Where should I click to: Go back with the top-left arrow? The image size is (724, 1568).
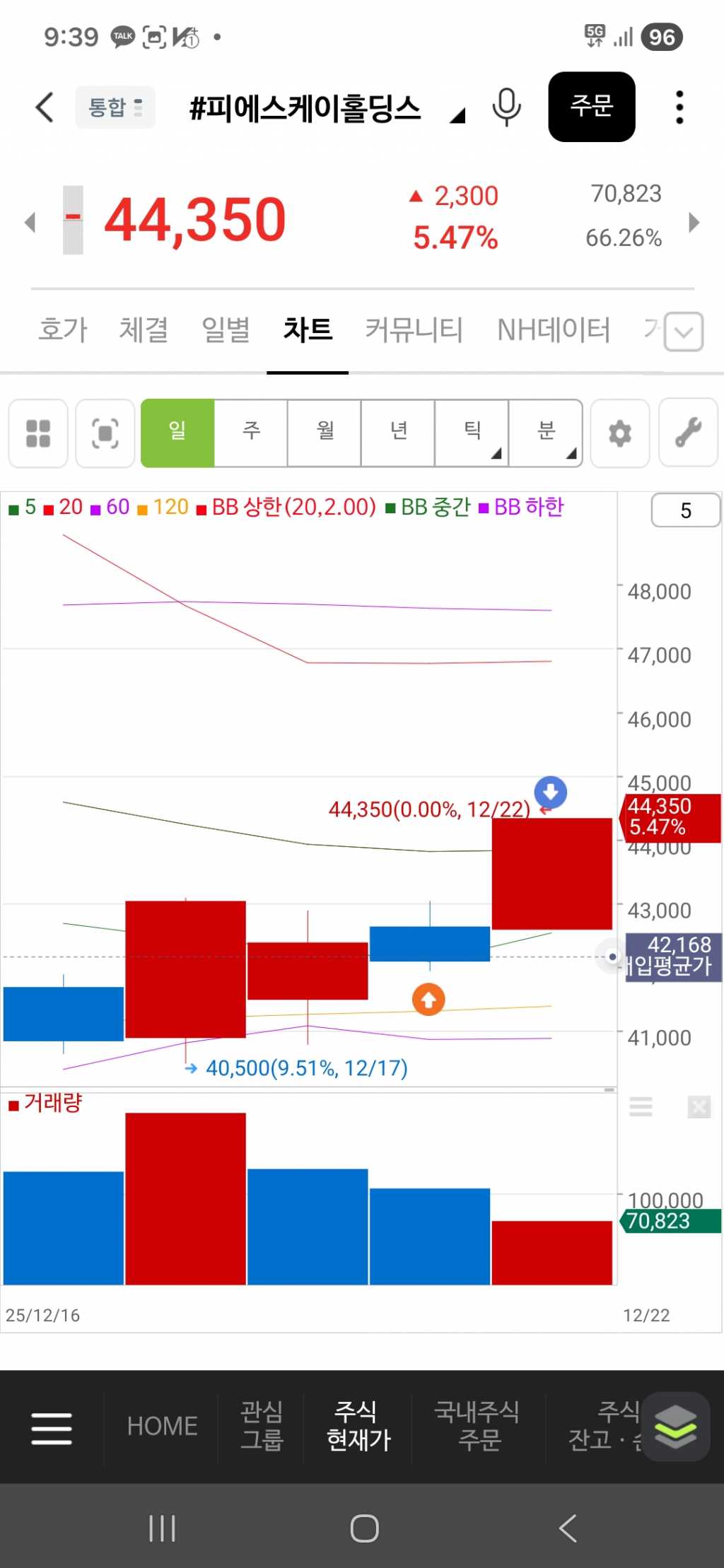45,107
